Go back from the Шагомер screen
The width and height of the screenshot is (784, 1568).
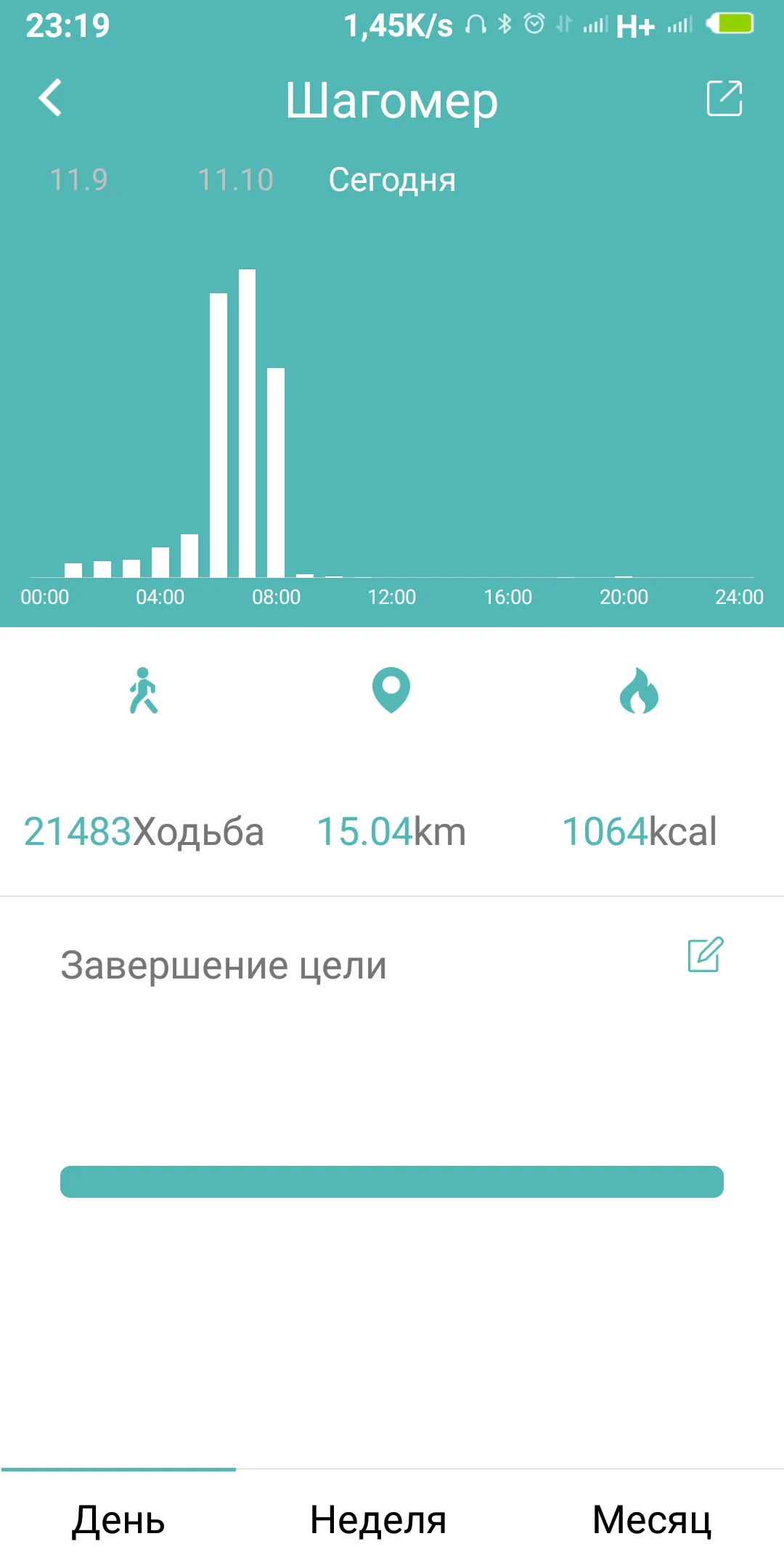pyautogui.click(x=50, y=98)
